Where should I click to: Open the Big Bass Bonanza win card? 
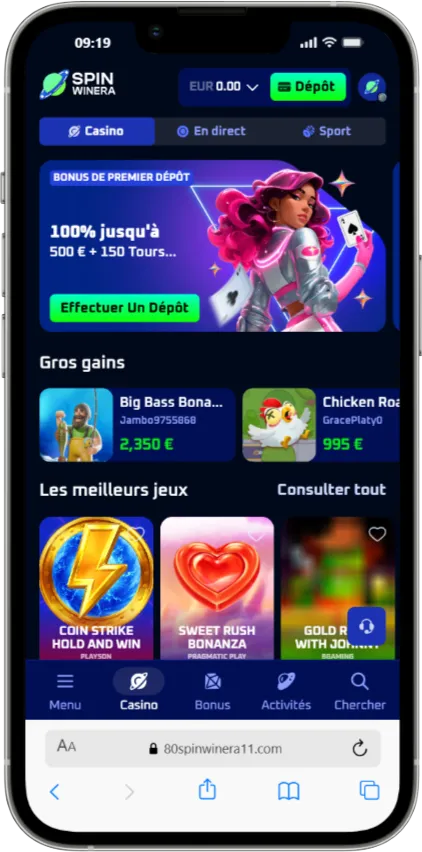137,424
